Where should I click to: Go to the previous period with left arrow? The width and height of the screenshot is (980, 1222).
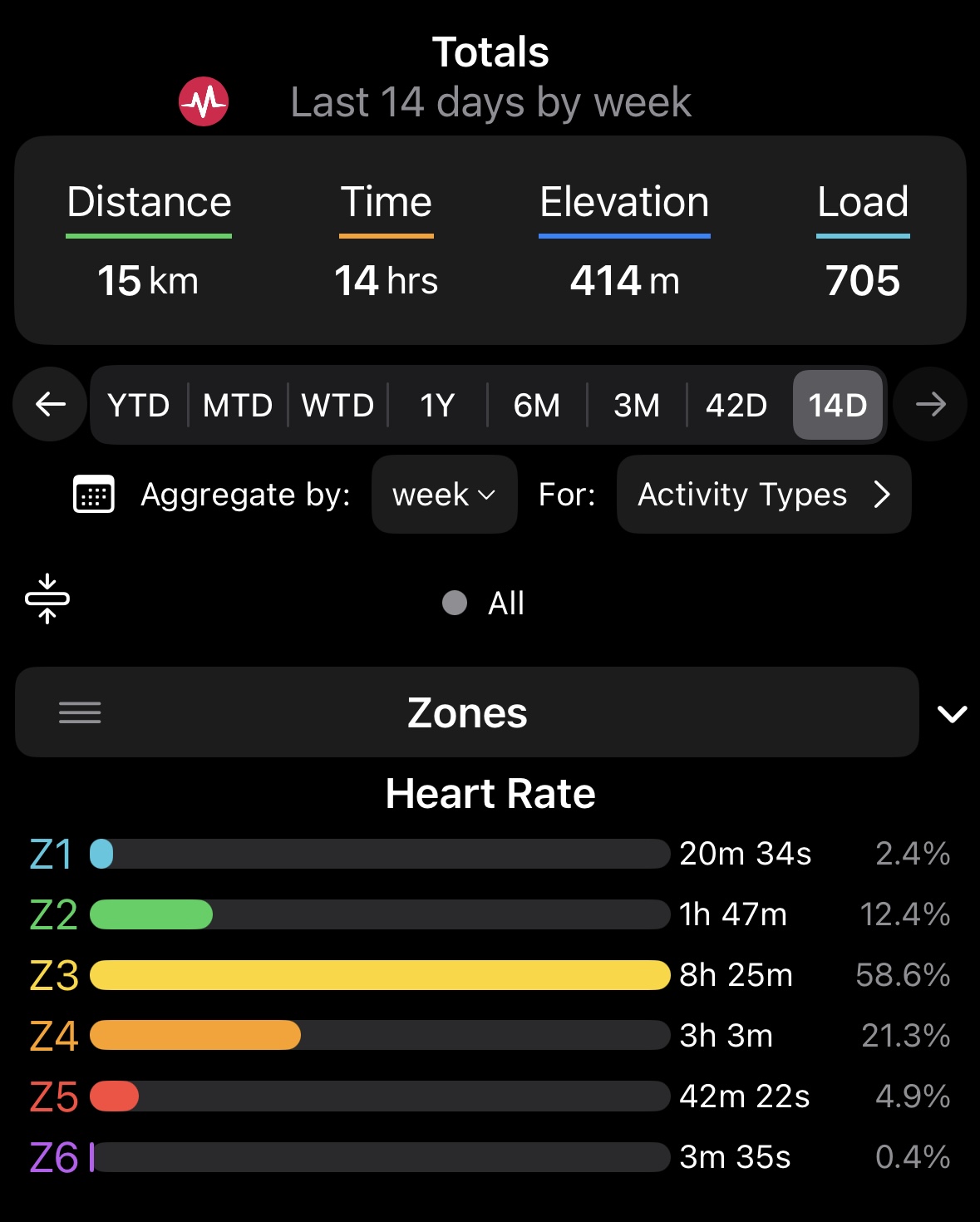[x=50, y=405]
